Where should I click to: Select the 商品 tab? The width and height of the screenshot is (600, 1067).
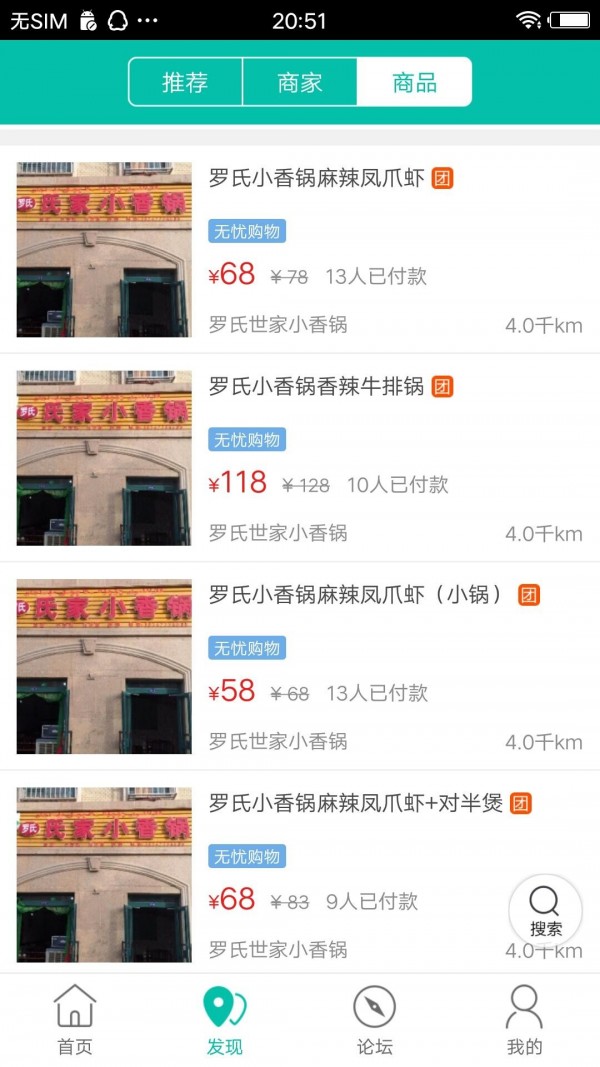click(414, 82)
